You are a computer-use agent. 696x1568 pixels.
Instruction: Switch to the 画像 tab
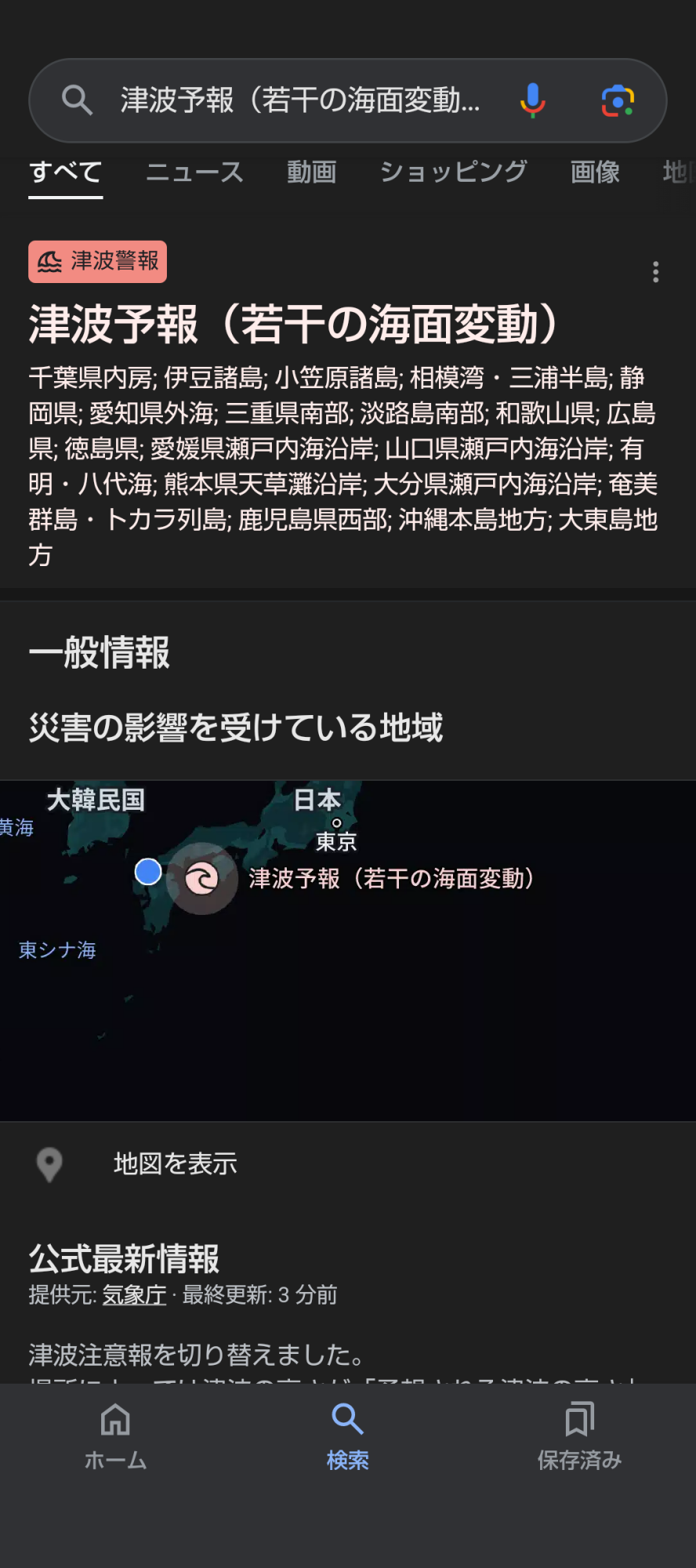pos(595,172)
